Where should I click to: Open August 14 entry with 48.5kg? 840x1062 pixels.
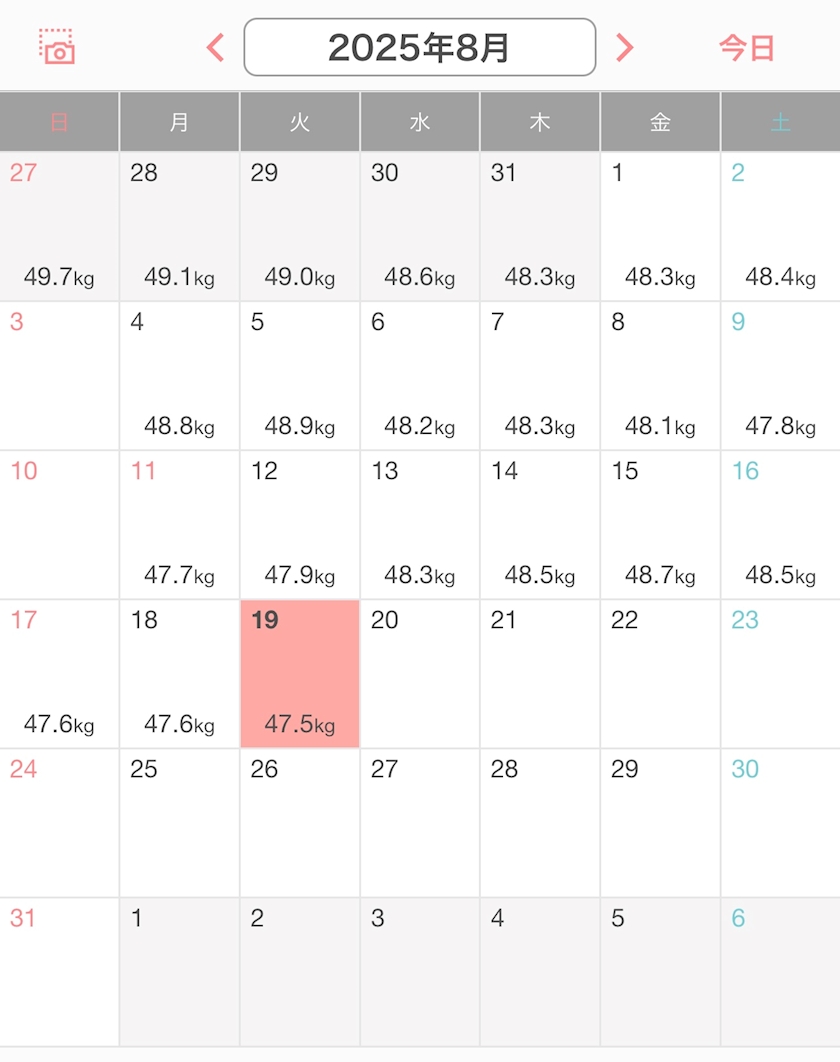pos(540,525)
